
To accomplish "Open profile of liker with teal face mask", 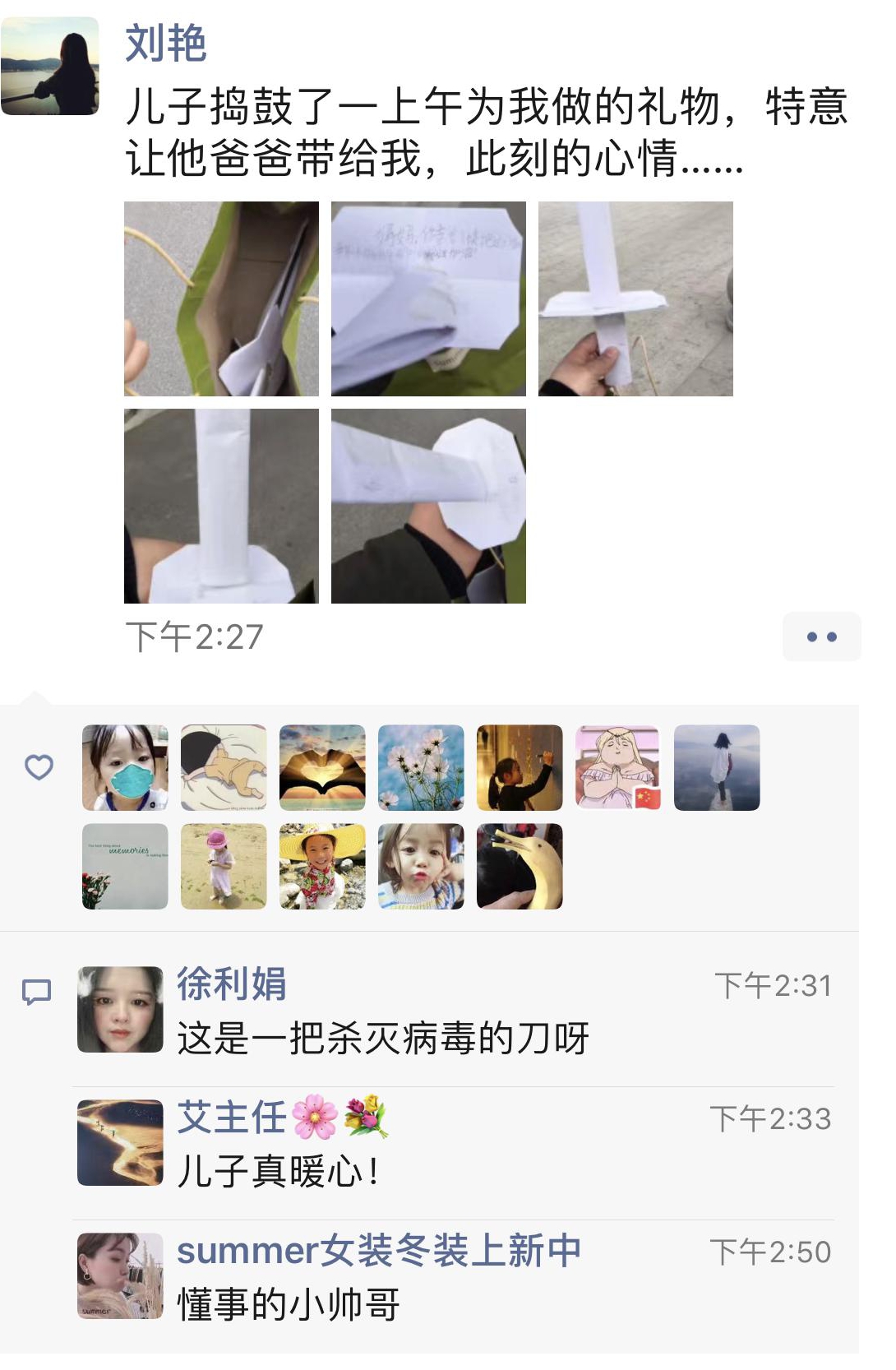I will tap(125, 767).
